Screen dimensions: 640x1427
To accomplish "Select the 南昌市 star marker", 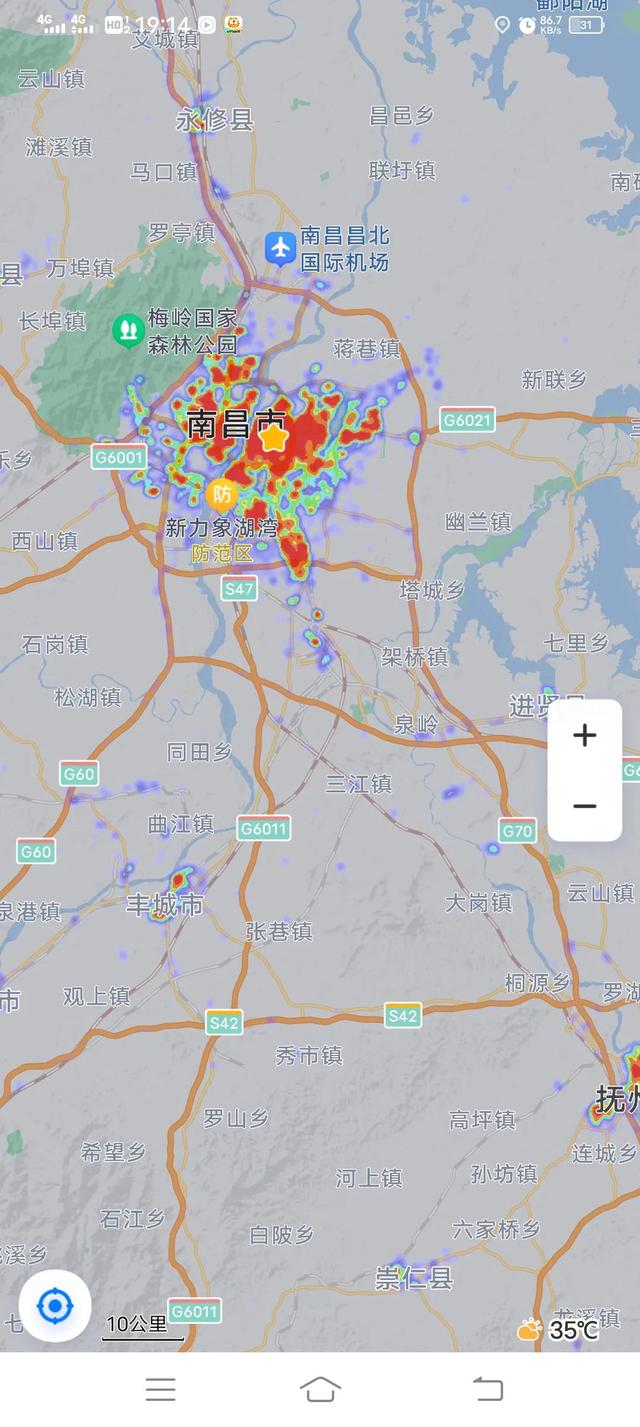I will [x=273, y=437].
